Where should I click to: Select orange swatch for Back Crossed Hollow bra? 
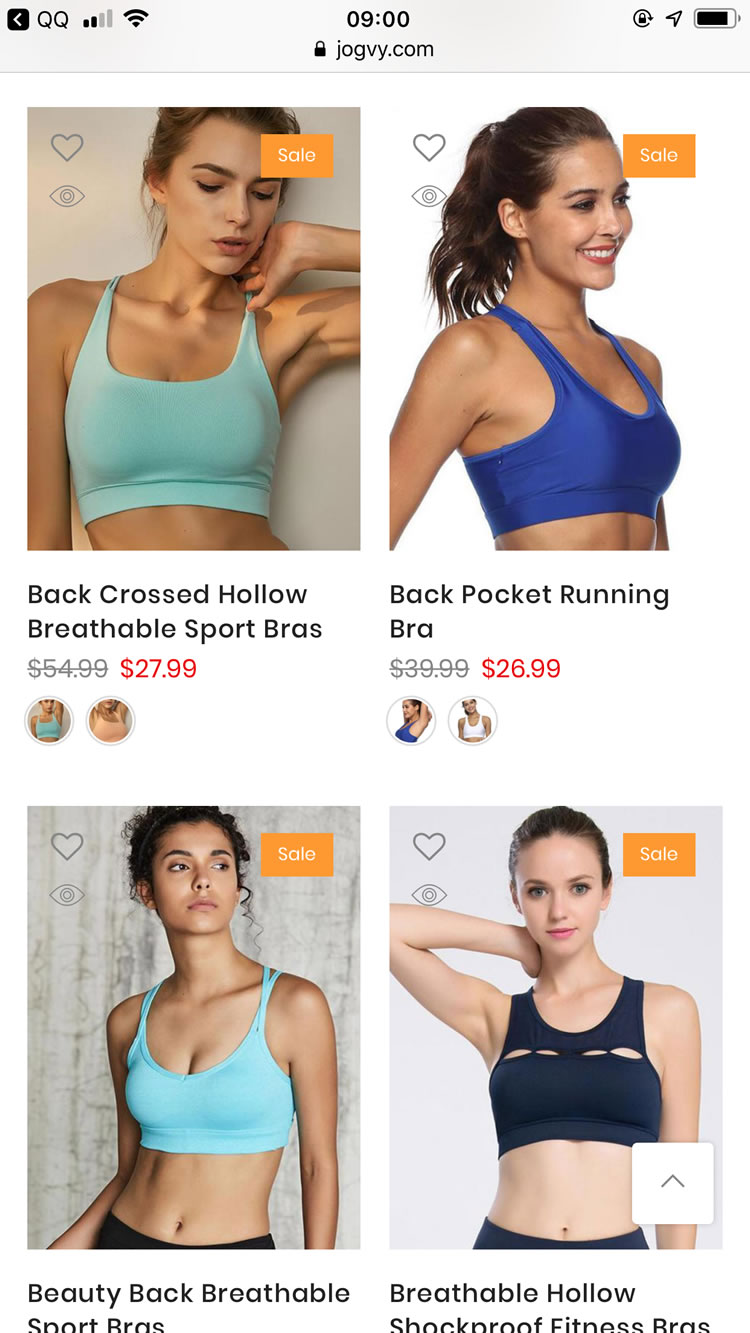[x=110, y=720]
